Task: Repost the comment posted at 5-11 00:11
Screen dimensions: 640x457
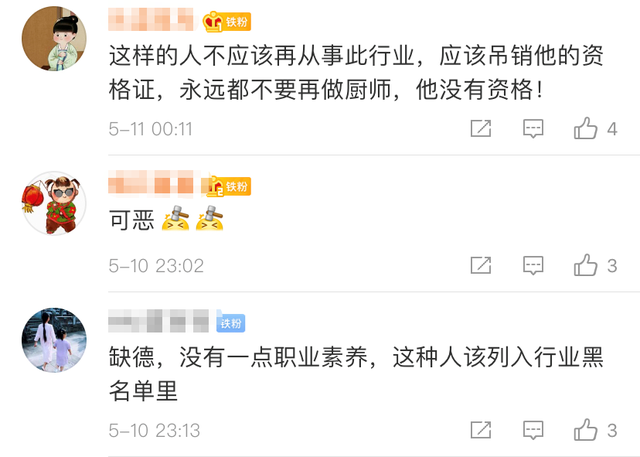Action: coord(481,128)
